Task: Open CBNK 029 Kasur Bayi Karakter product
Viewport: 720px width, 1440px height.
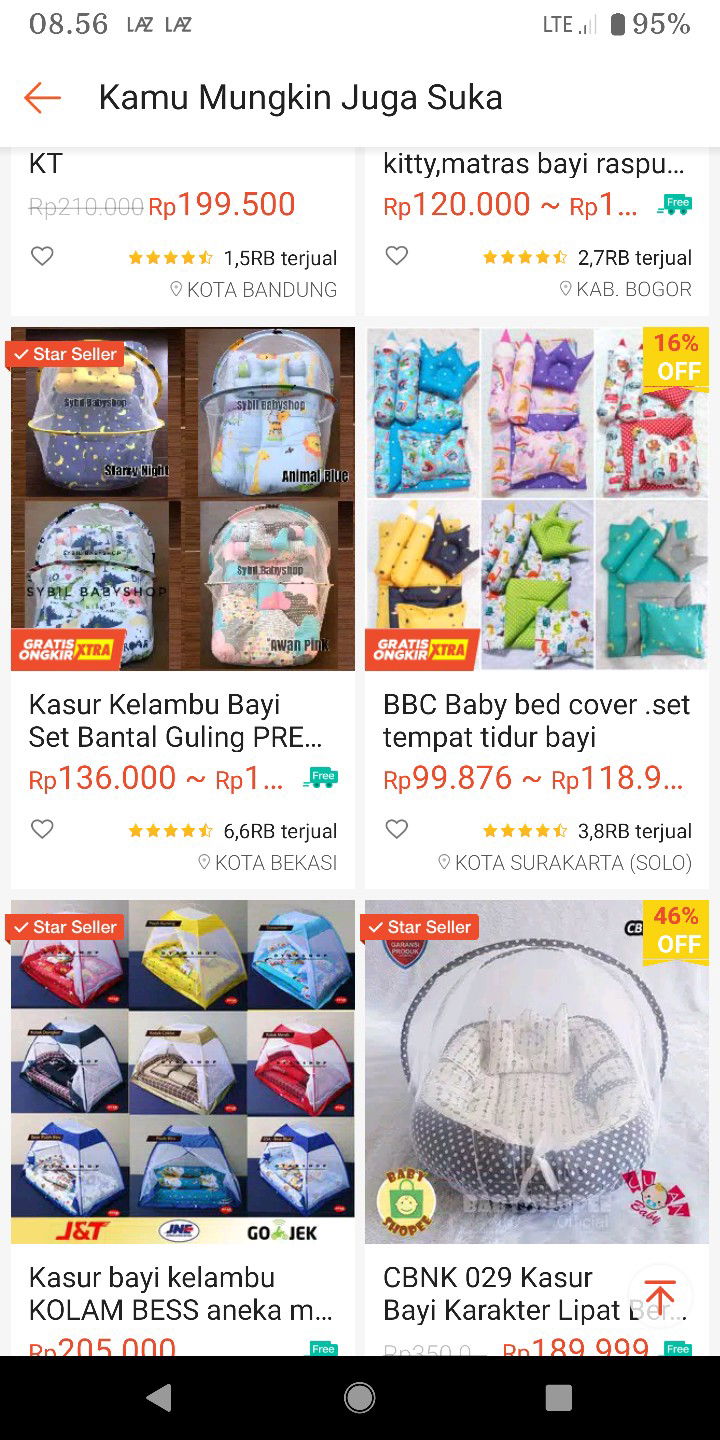Action: click(537, 1072)
